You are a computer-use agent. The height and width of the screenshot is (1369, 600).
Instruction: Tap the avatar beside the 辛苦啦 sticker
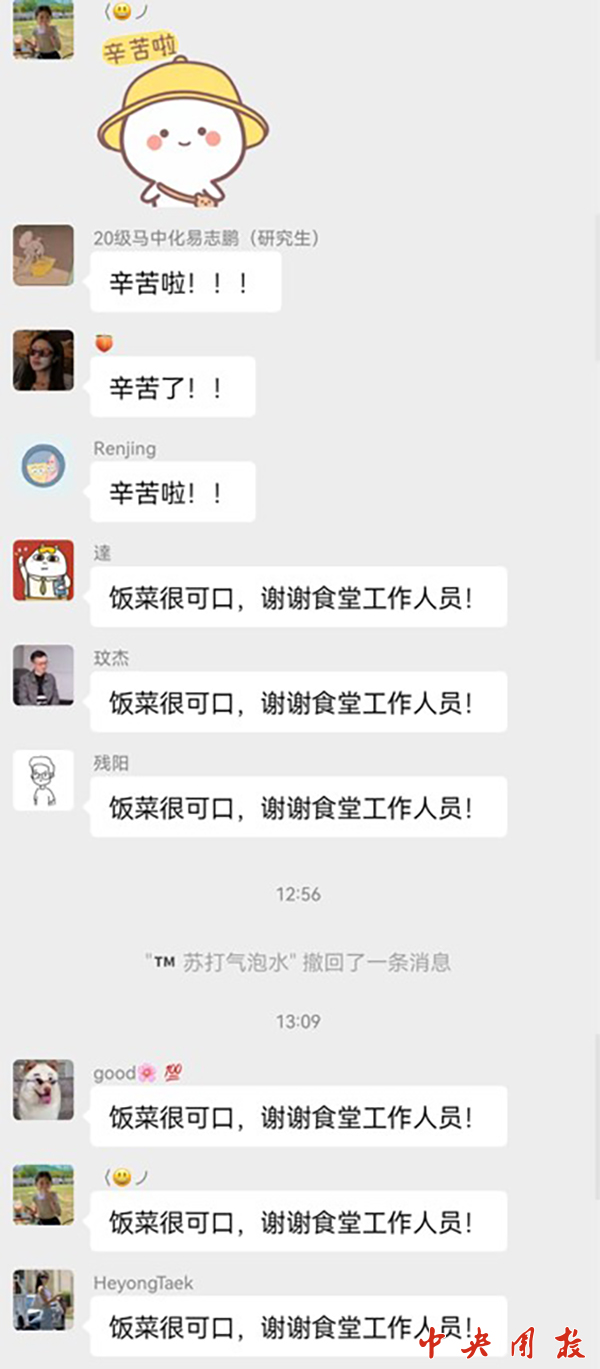point(43,30)
